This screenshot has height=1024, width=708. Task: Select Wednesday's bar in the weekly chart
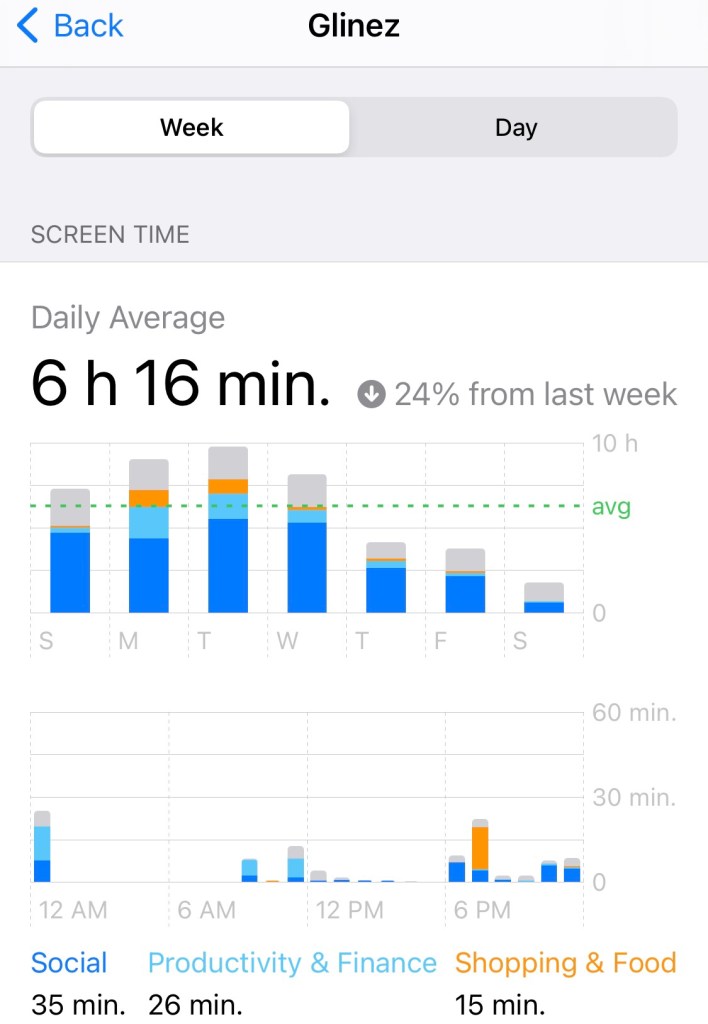[x=307, y=544]
